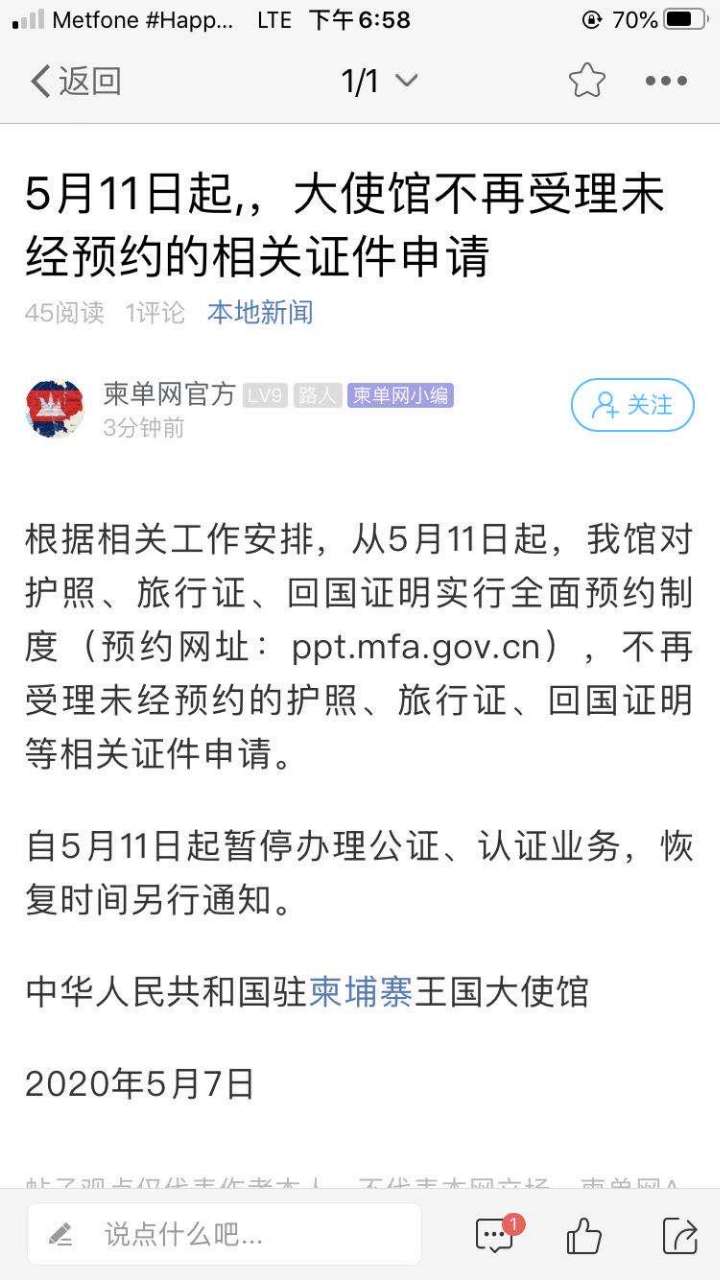The width and height of the screenshot is (720, 1280).
Task: Go back via 返回 button
Action: point(75,81)
